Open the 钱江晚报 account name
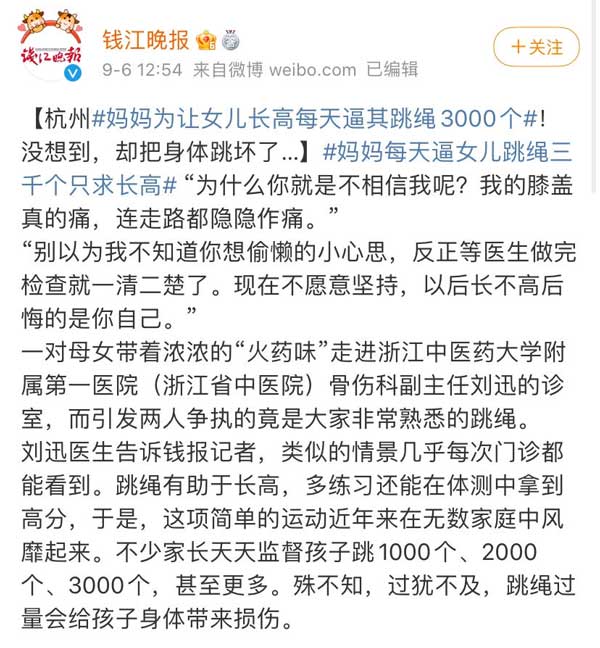This screenshot has height=648, width=600. pos(146,40)
